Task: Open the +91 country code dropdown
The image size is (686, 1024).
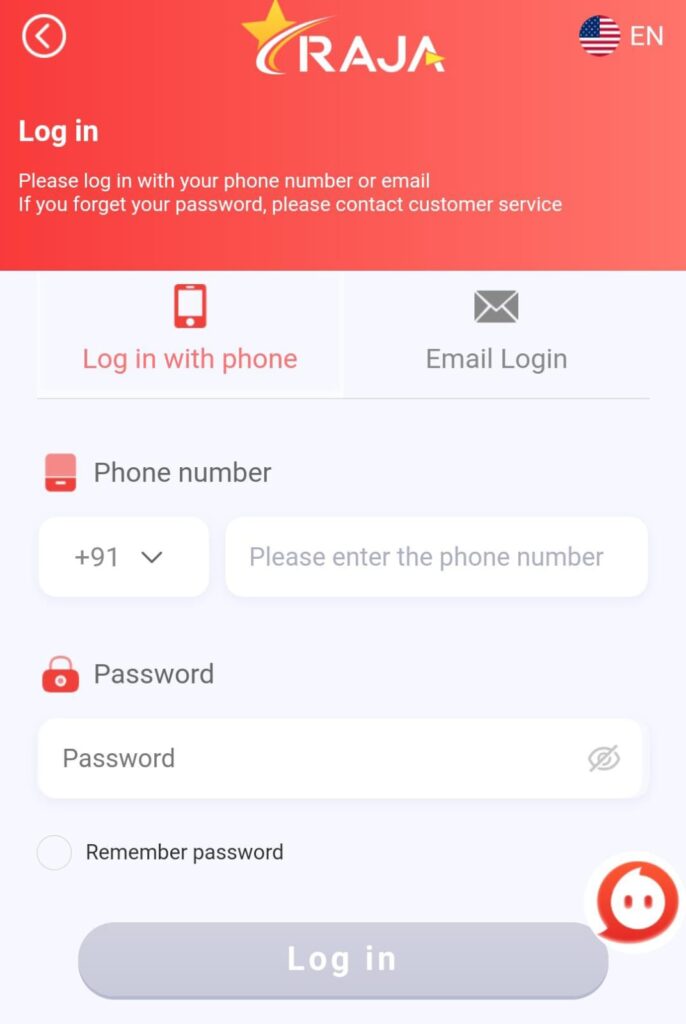Action: coord(123,557)
